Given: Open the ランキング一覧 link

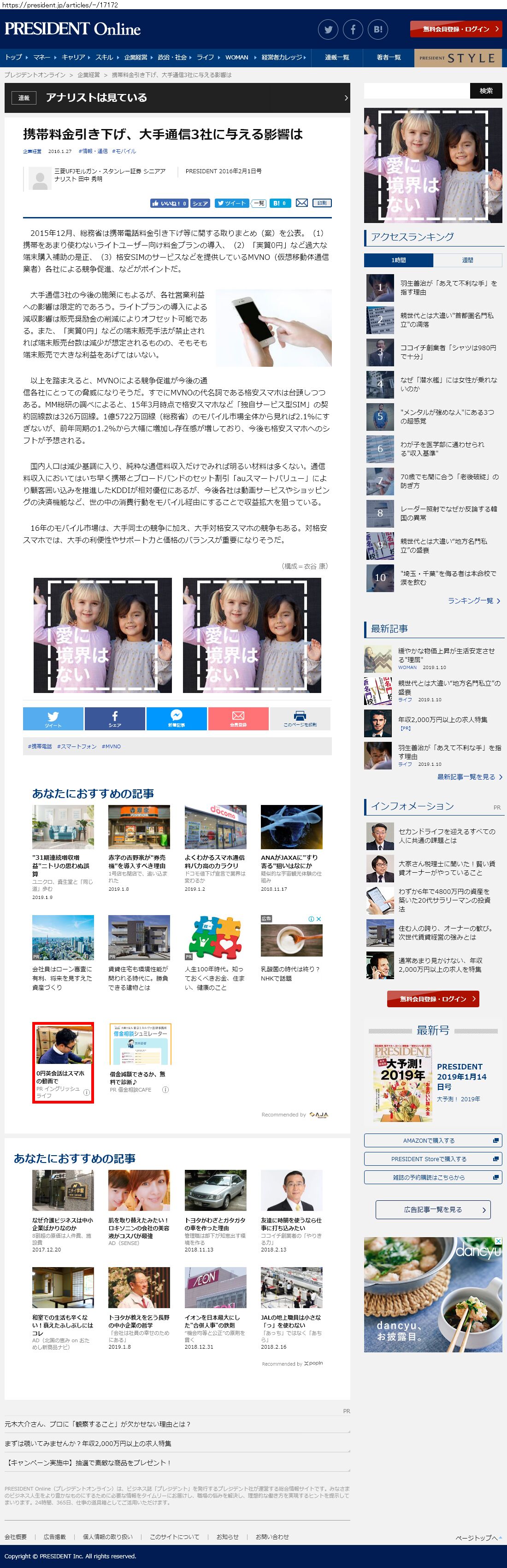Looking at the screenshot, I should 473,601.
